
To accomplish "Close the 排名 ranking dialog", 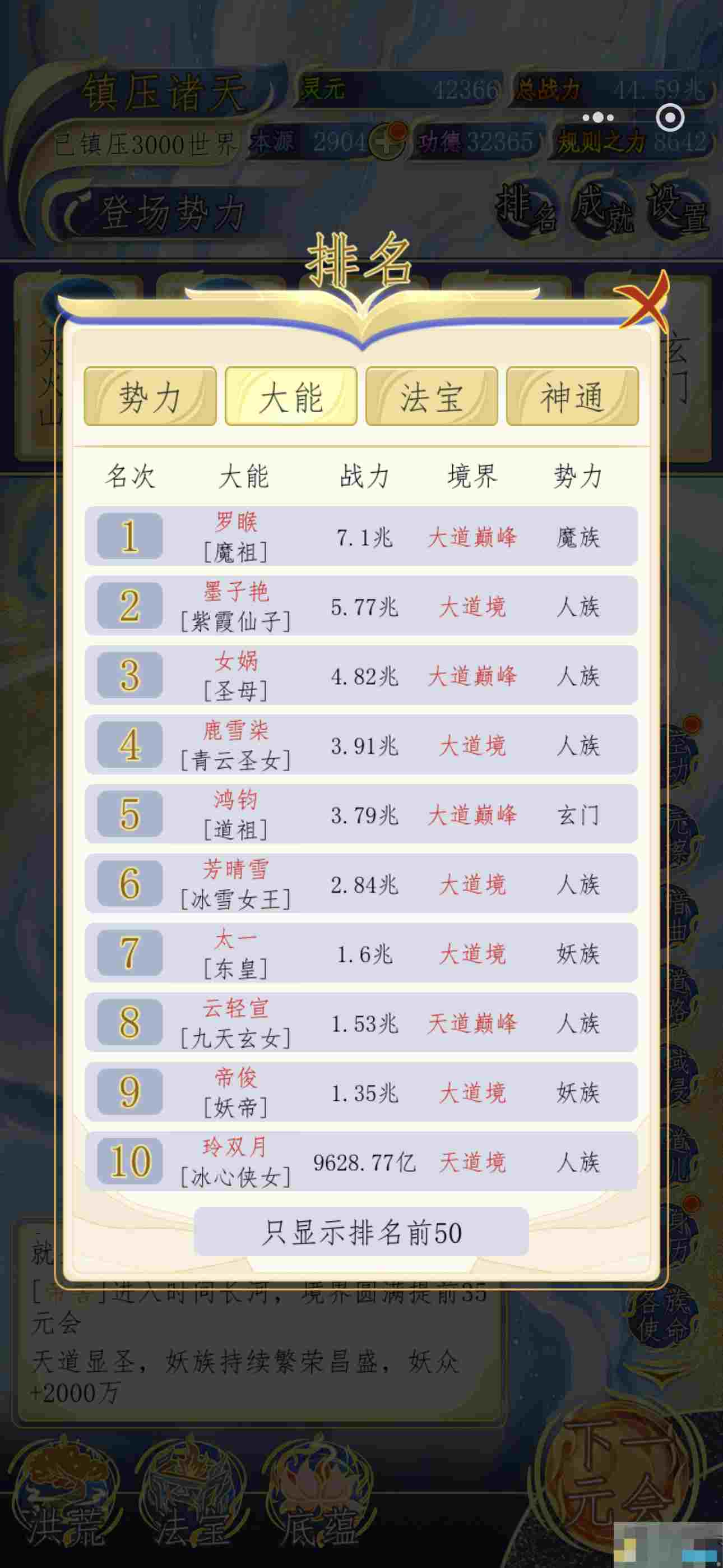I will click(x=643, y=302).
